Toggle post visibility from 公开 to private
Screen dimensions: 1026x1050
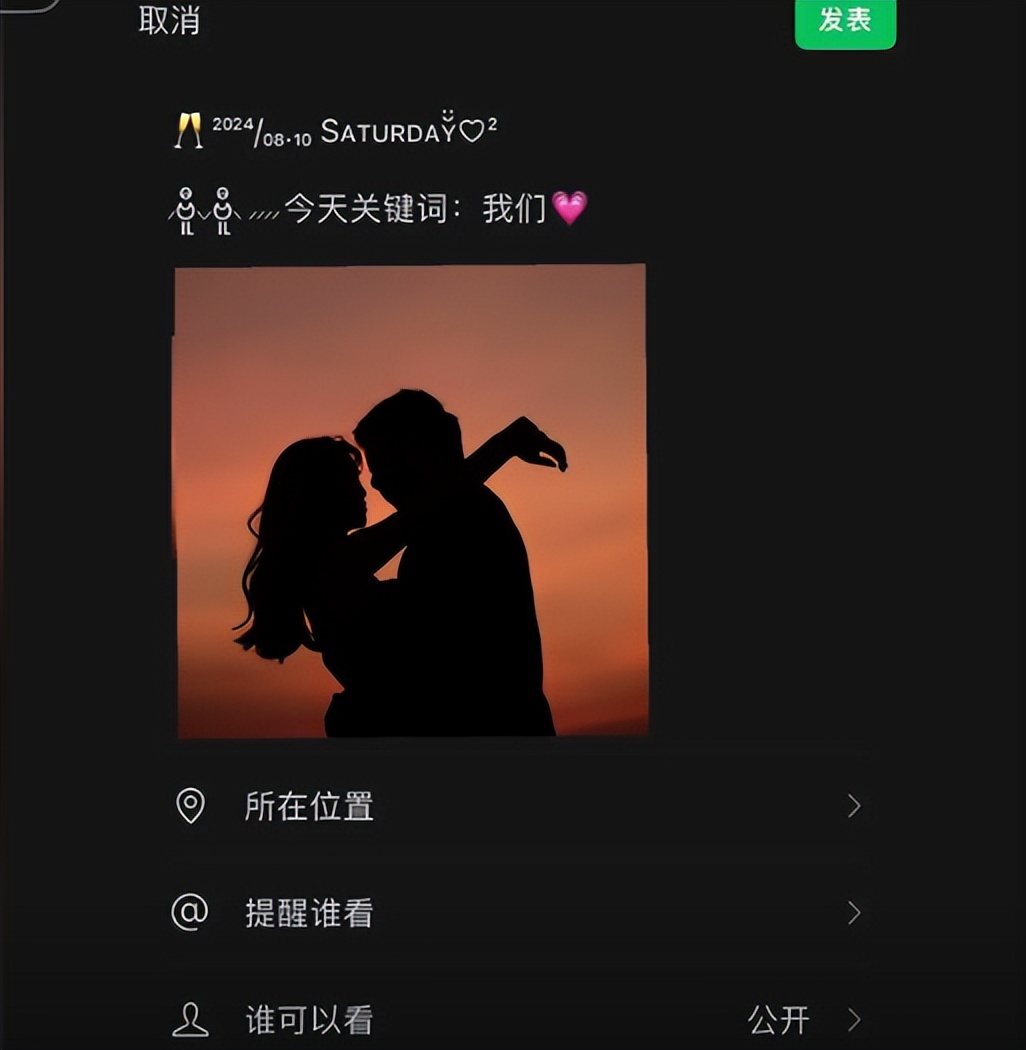(781, 1018)
